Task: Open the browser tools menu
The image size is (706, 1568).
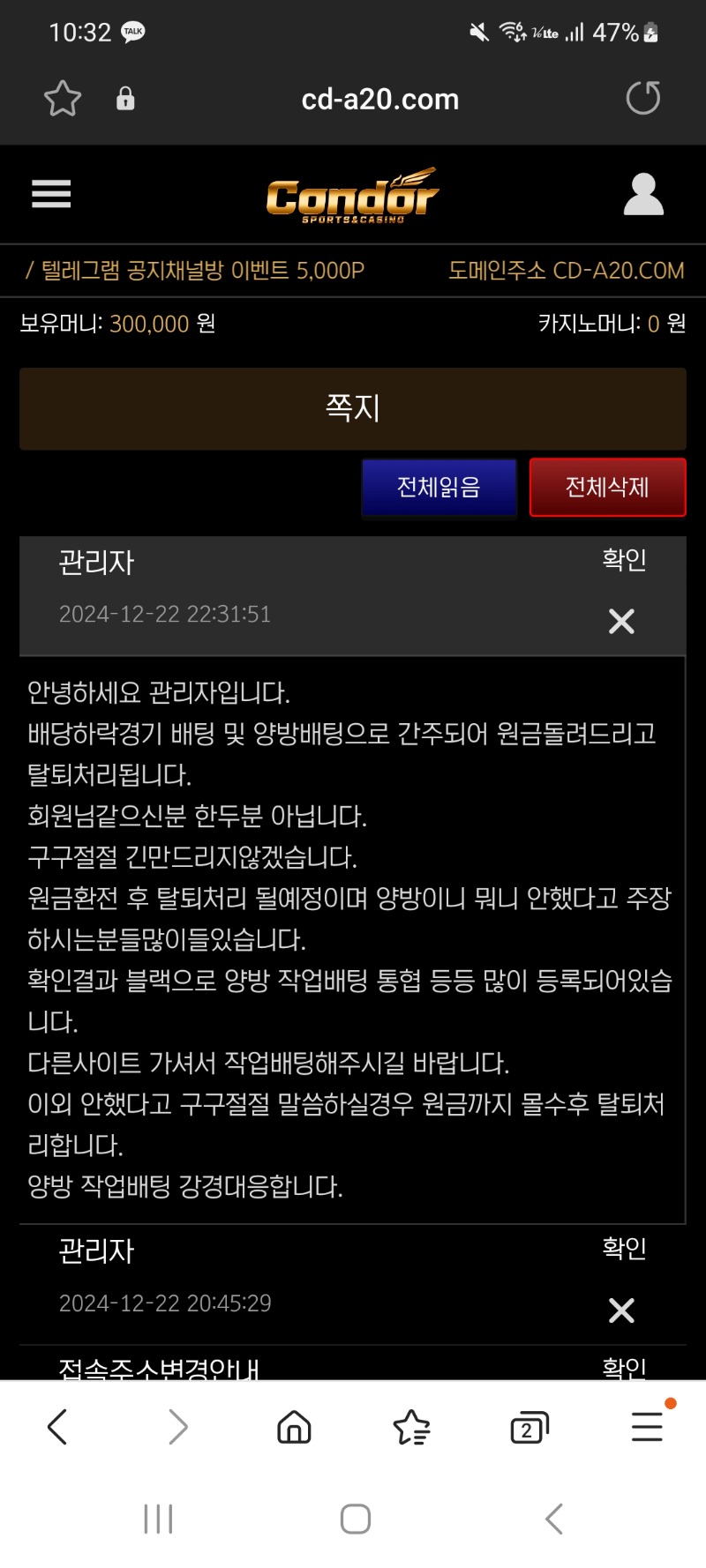Action: click(x=647, y=1426)
